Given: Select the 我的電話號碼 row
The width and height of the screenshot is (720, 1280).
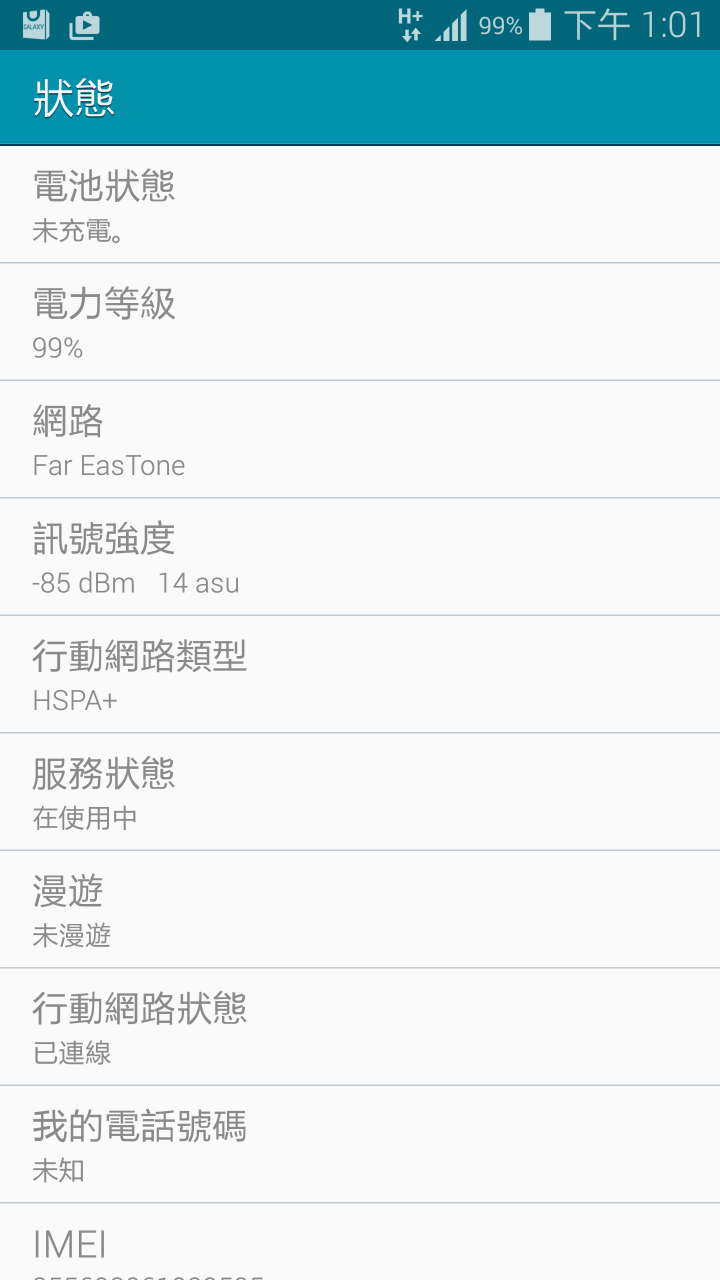Looking at the screenshot, I should click(360, 1144).
